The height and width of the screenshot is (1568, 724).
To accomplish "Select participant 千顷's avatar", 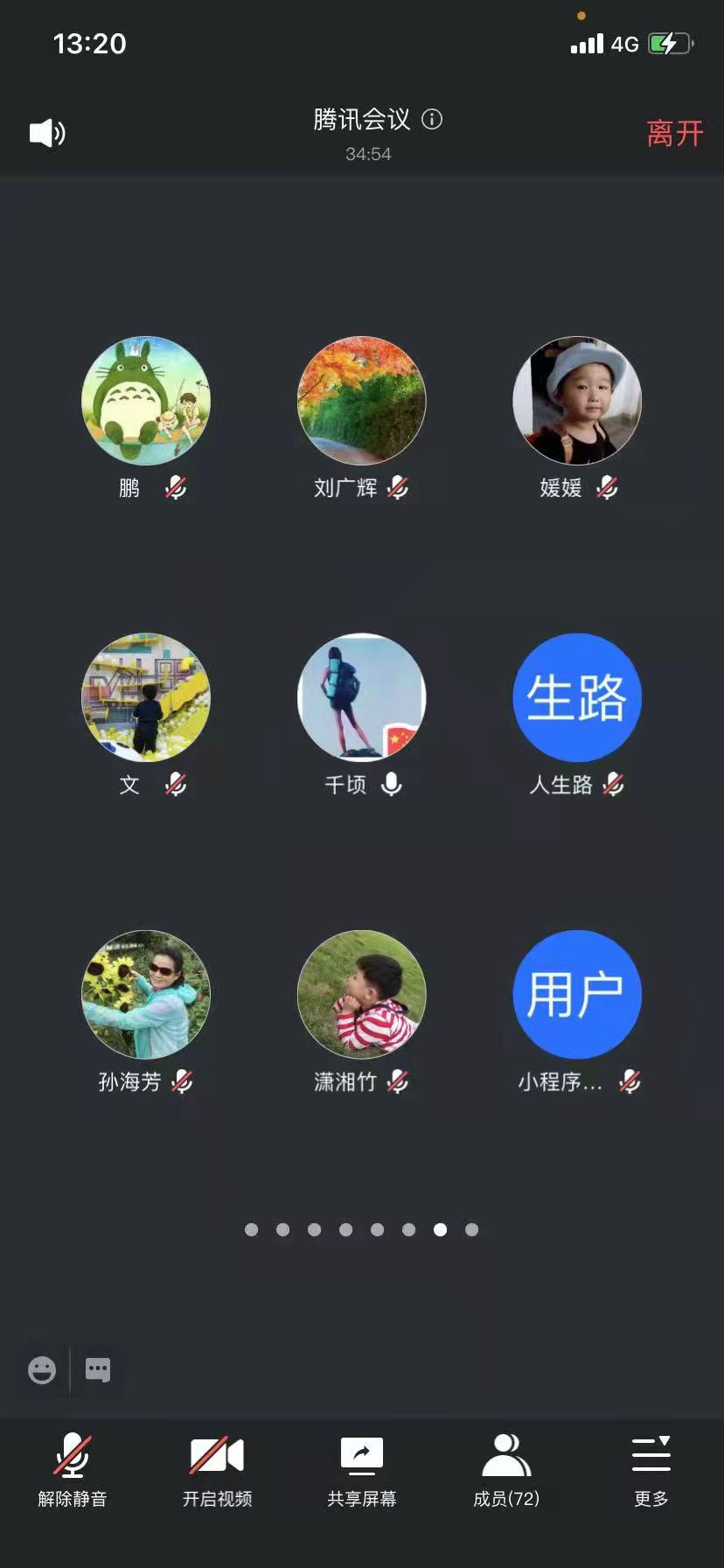I will pos(362,697).
